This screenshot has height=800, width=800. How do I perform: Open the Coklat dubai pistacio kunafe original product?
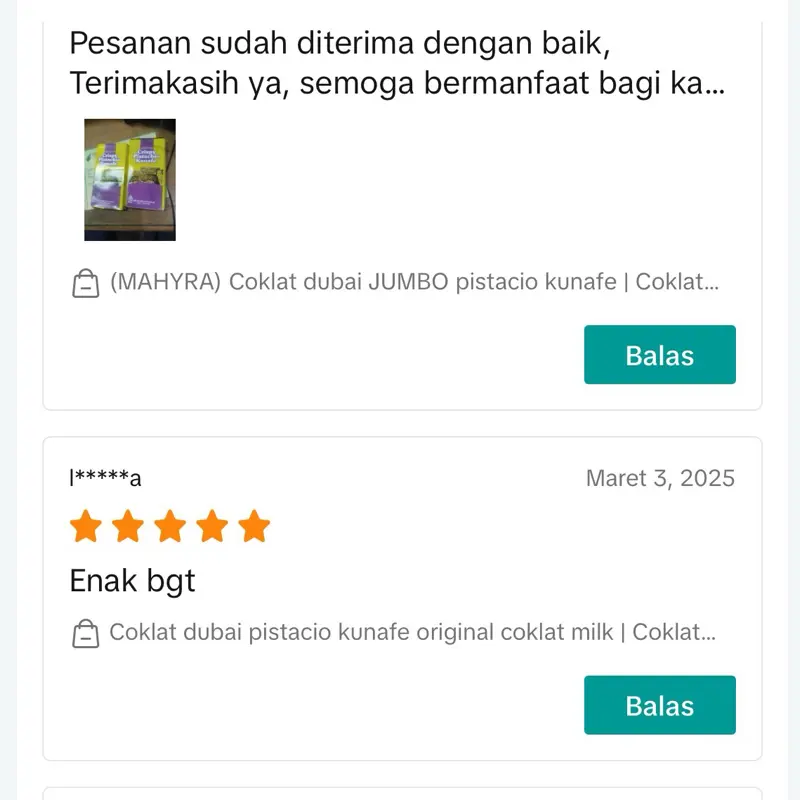tap(411, 632)
